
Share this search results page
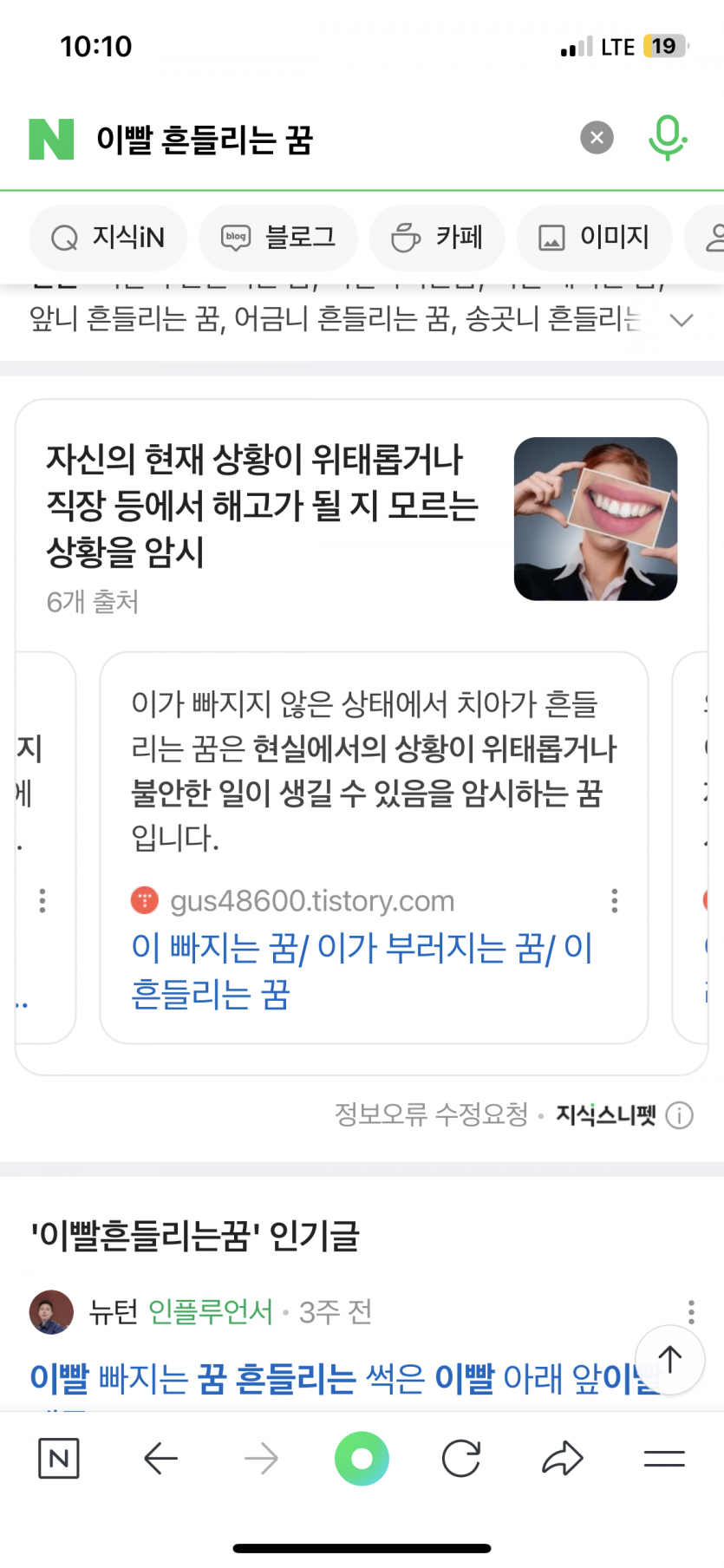(x=562, y=1459)
